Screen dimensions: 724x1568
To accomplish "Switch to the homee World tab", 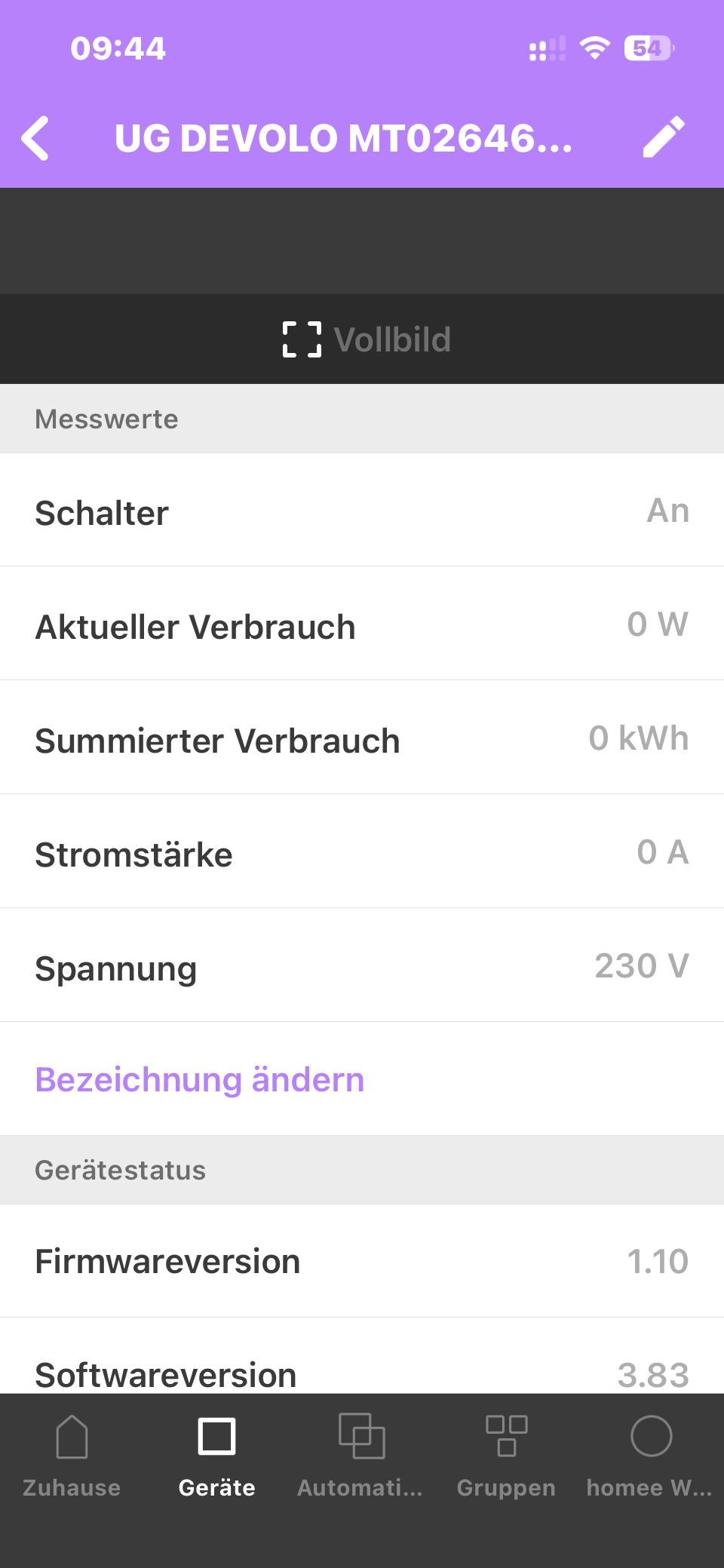I will 650,1456.
